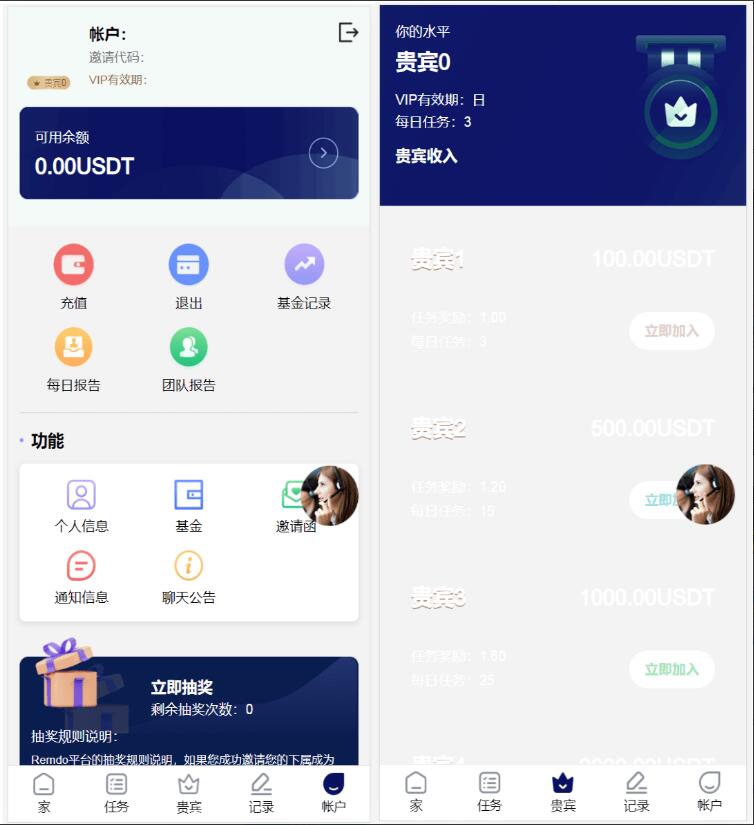Open 通知信息 notifications
Image resolution: width=754 pixels, height=825 pixels.
[81, 576]
